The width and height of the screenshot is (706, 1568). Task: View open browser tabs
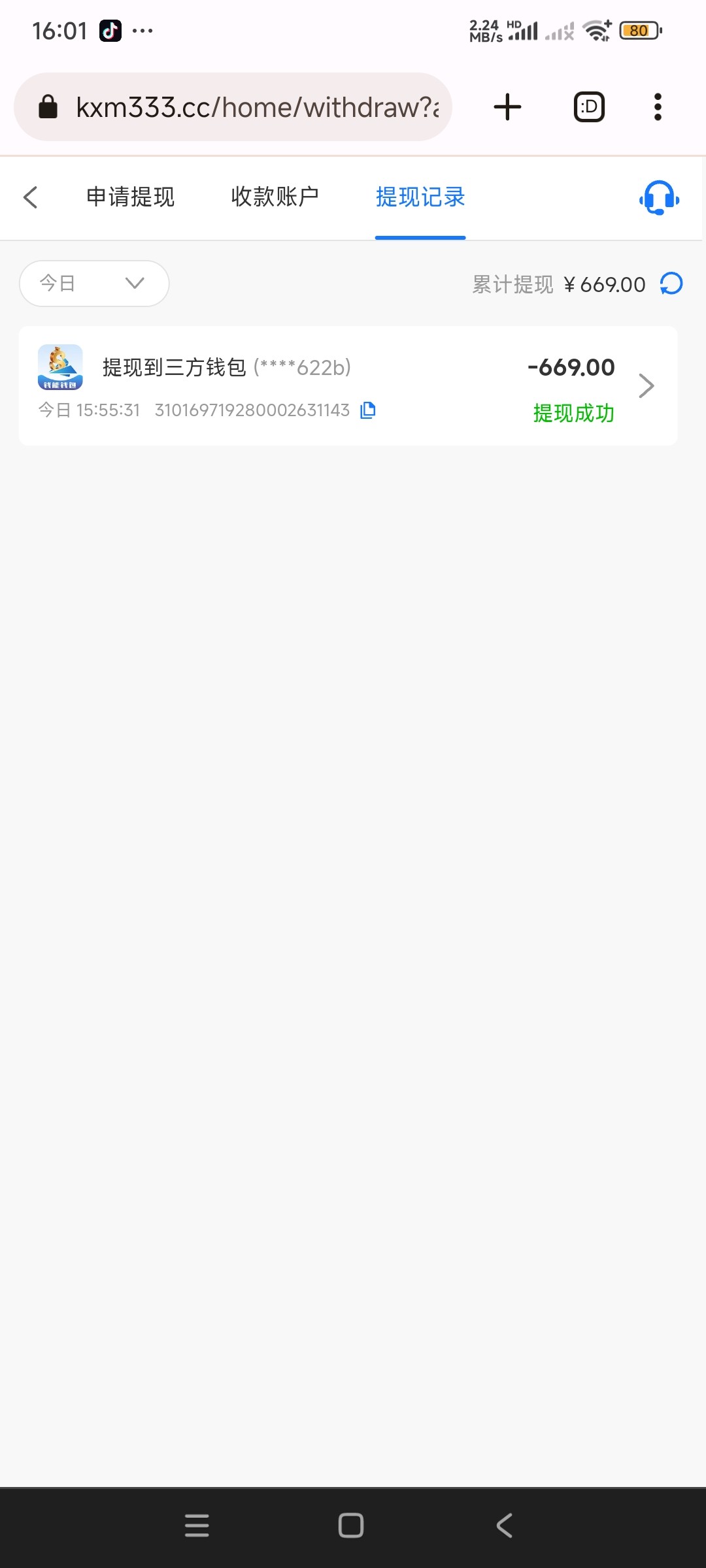click(589, 107)
